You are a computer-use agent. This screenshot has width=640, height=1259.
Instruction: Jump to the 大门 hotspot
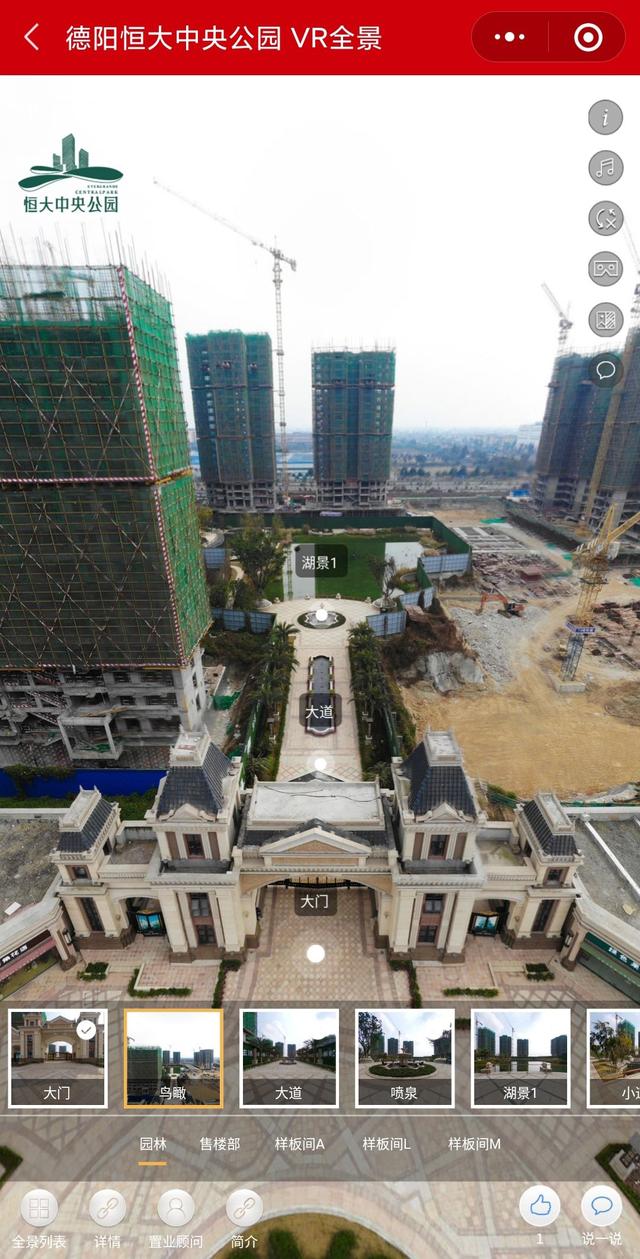(315, 901)
